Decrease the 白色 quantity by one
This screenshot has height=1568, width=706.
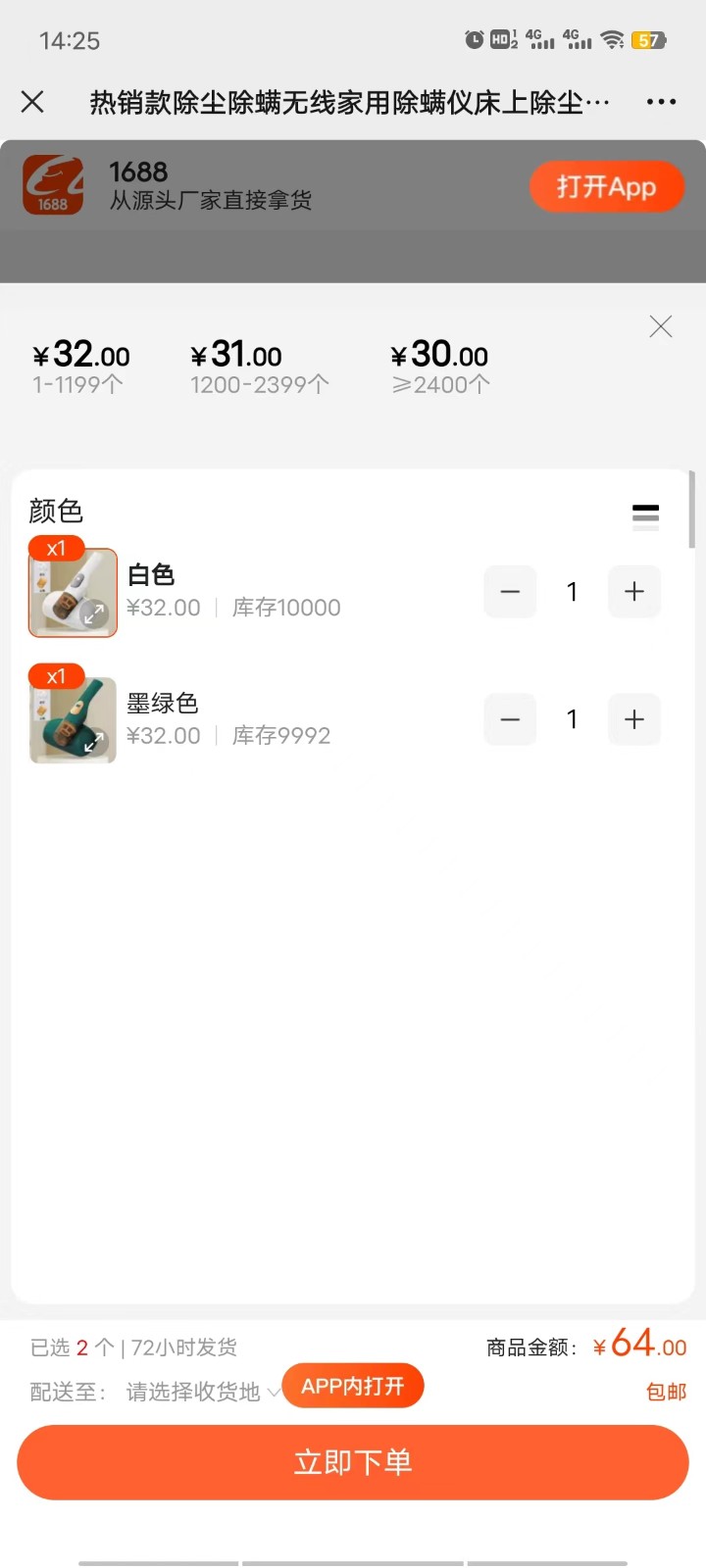click(510, 592)
